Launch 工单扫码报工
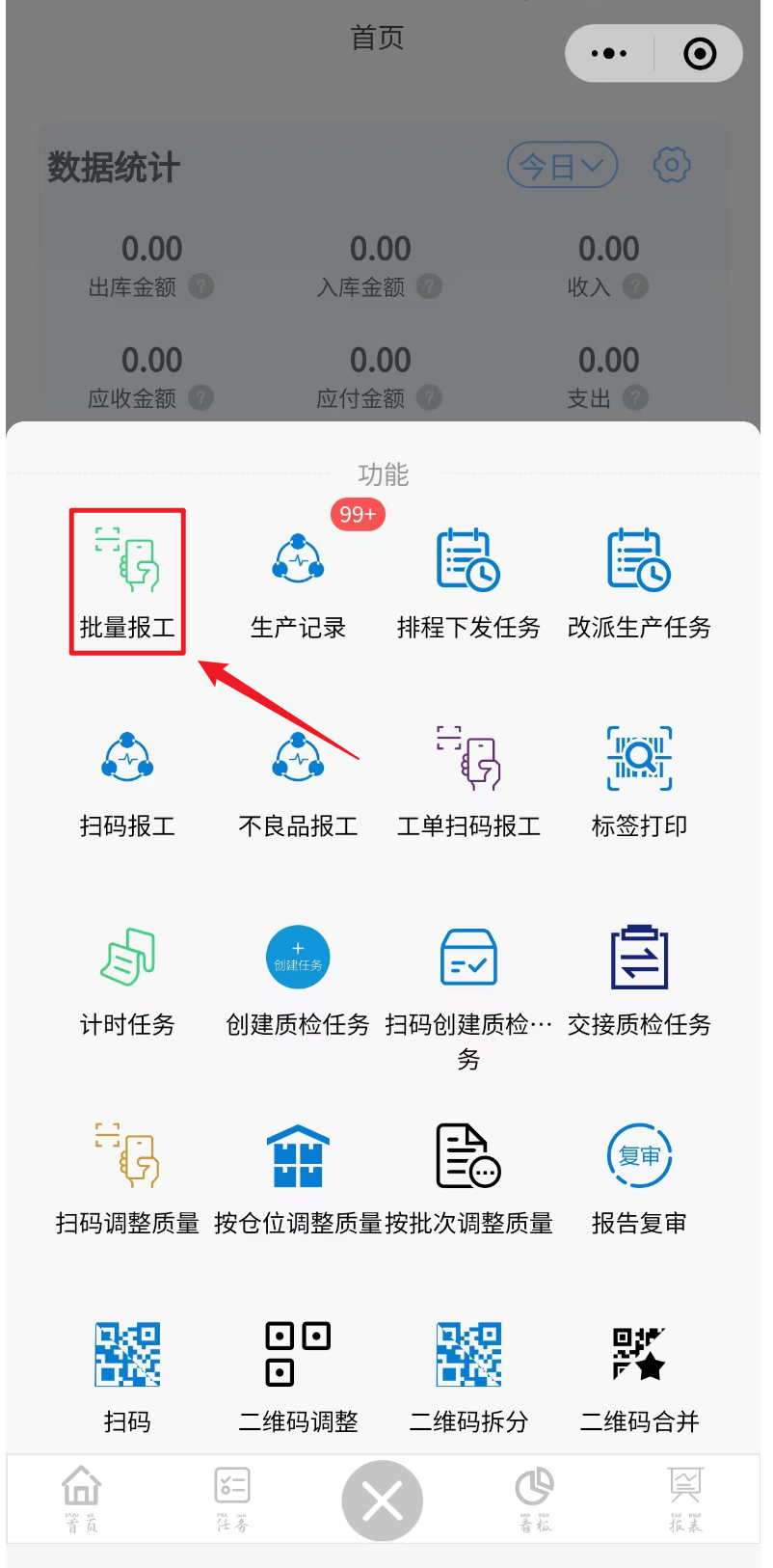 click(468, 781)
